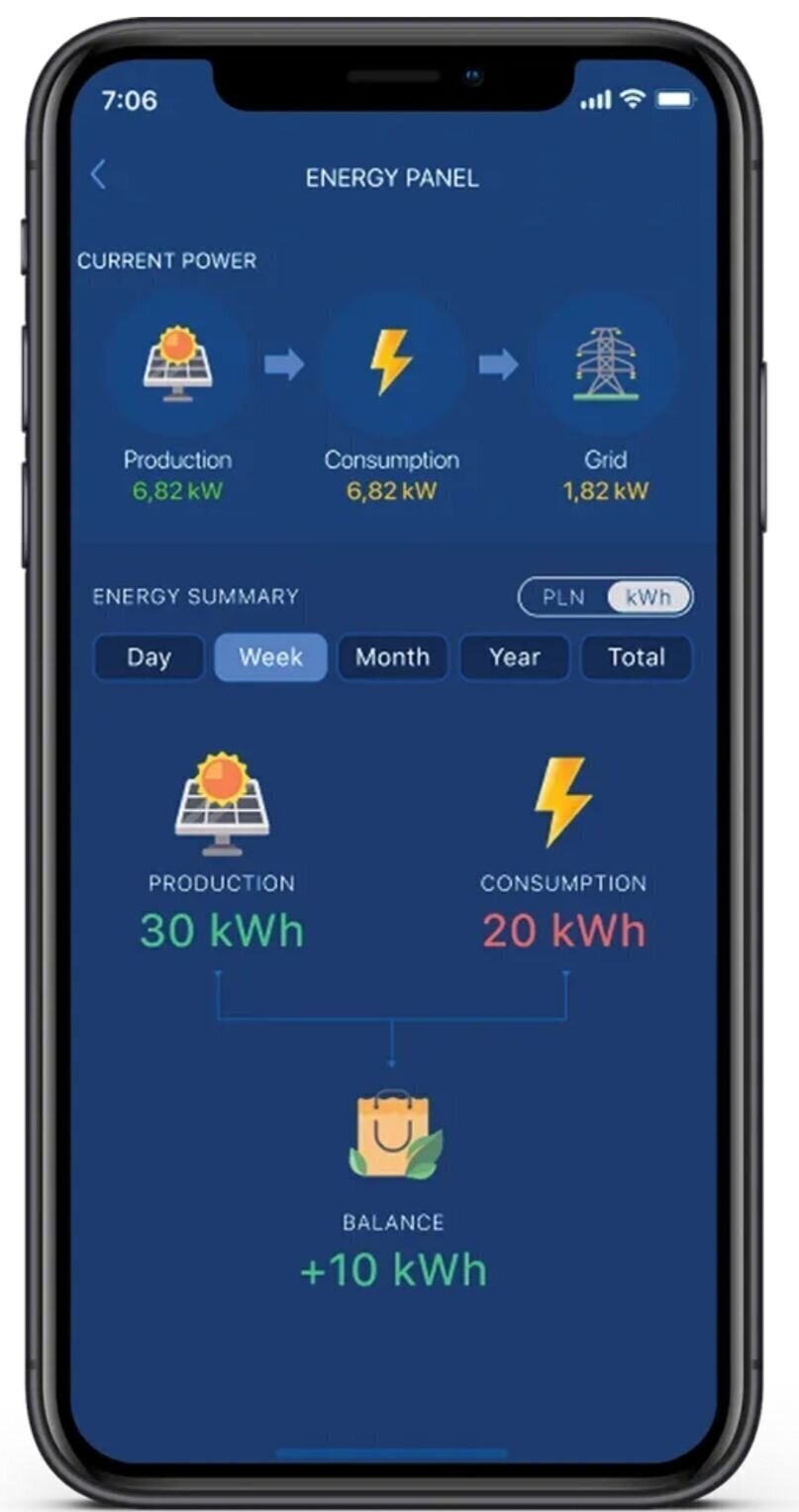View the Total energy summary

pos(636,657)
